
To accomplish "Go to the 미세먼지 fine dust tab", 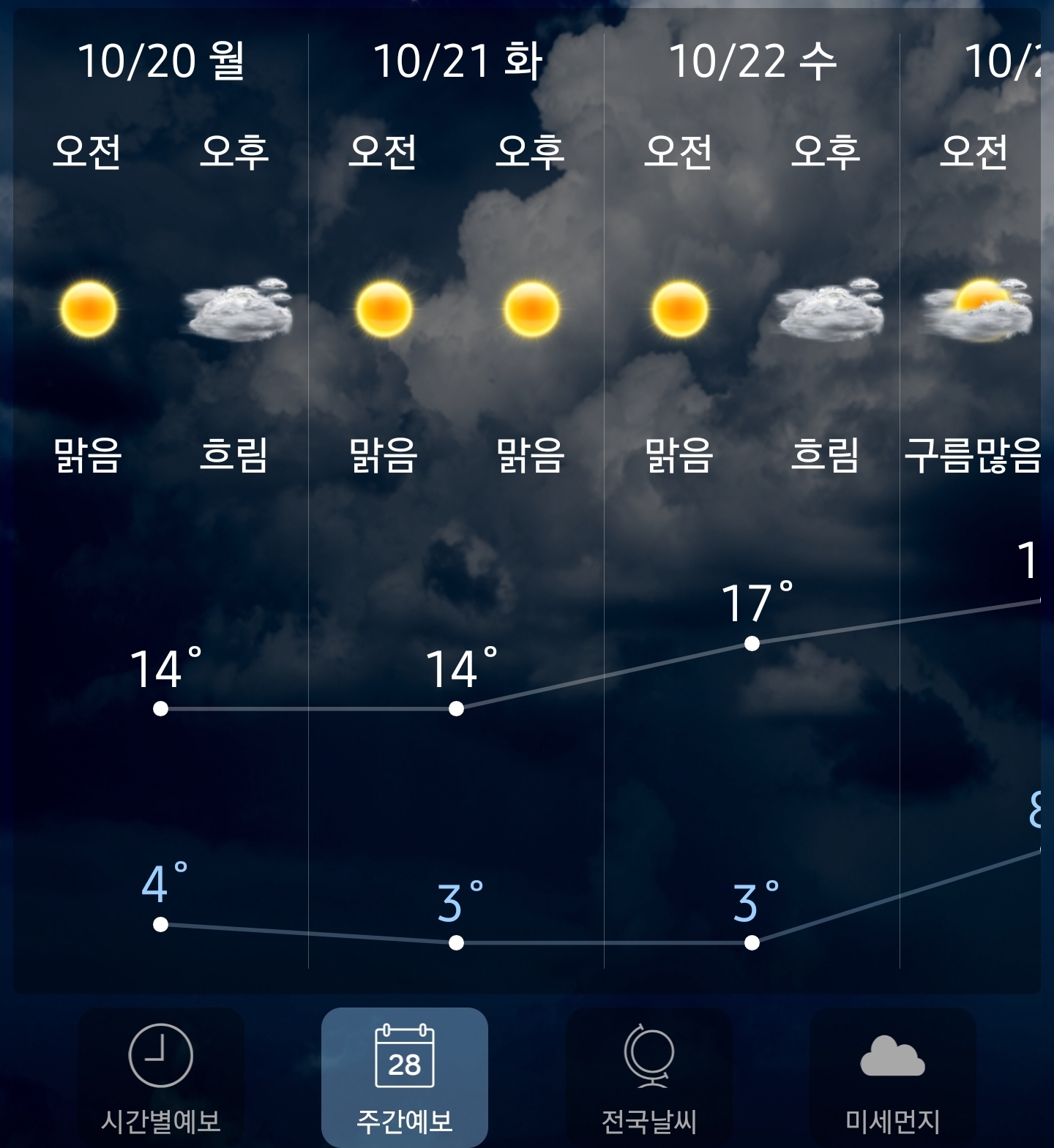I will point(892,1077).
